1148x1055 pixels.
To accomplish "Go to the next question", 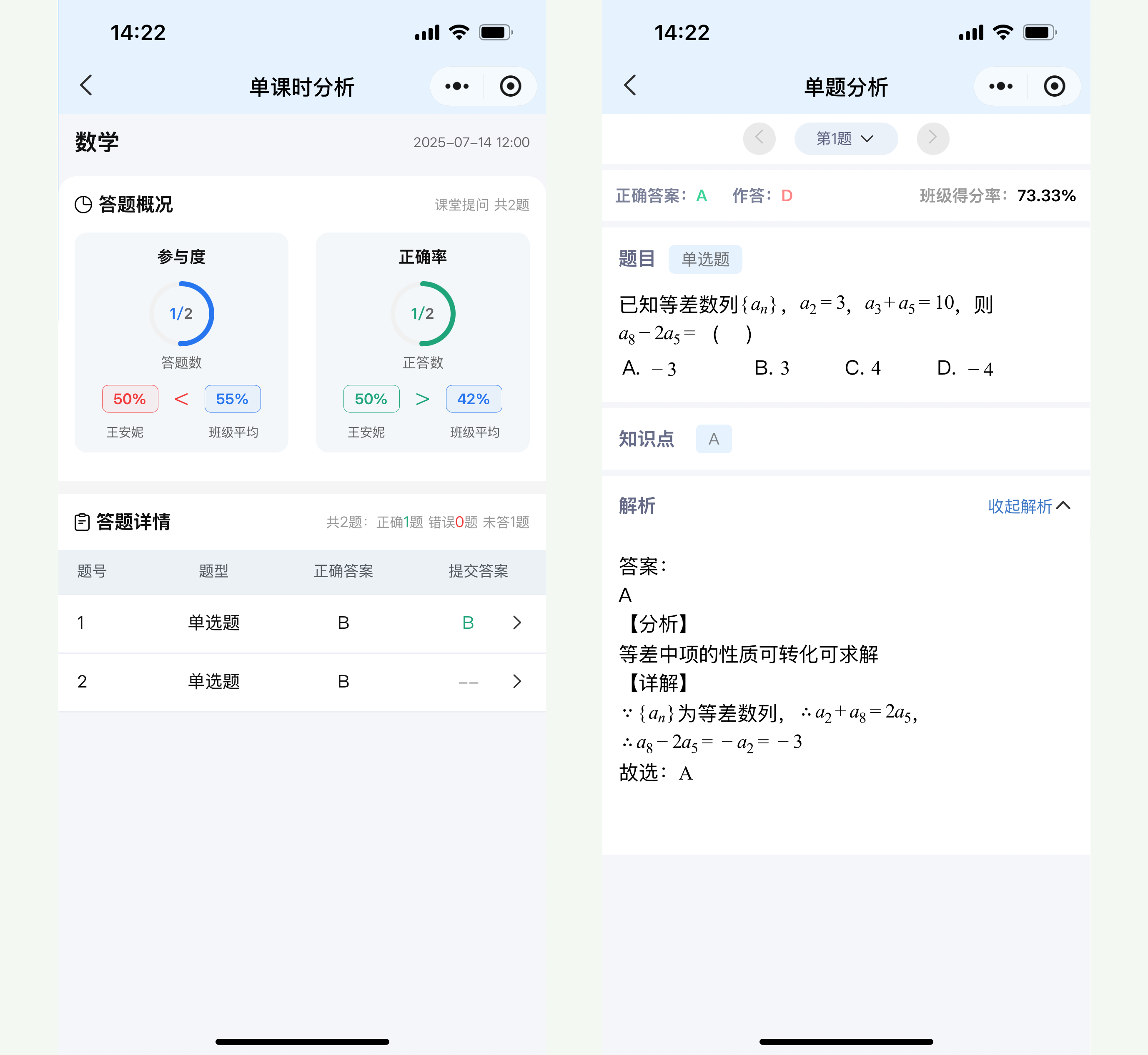I will click(x=932, y=139).
